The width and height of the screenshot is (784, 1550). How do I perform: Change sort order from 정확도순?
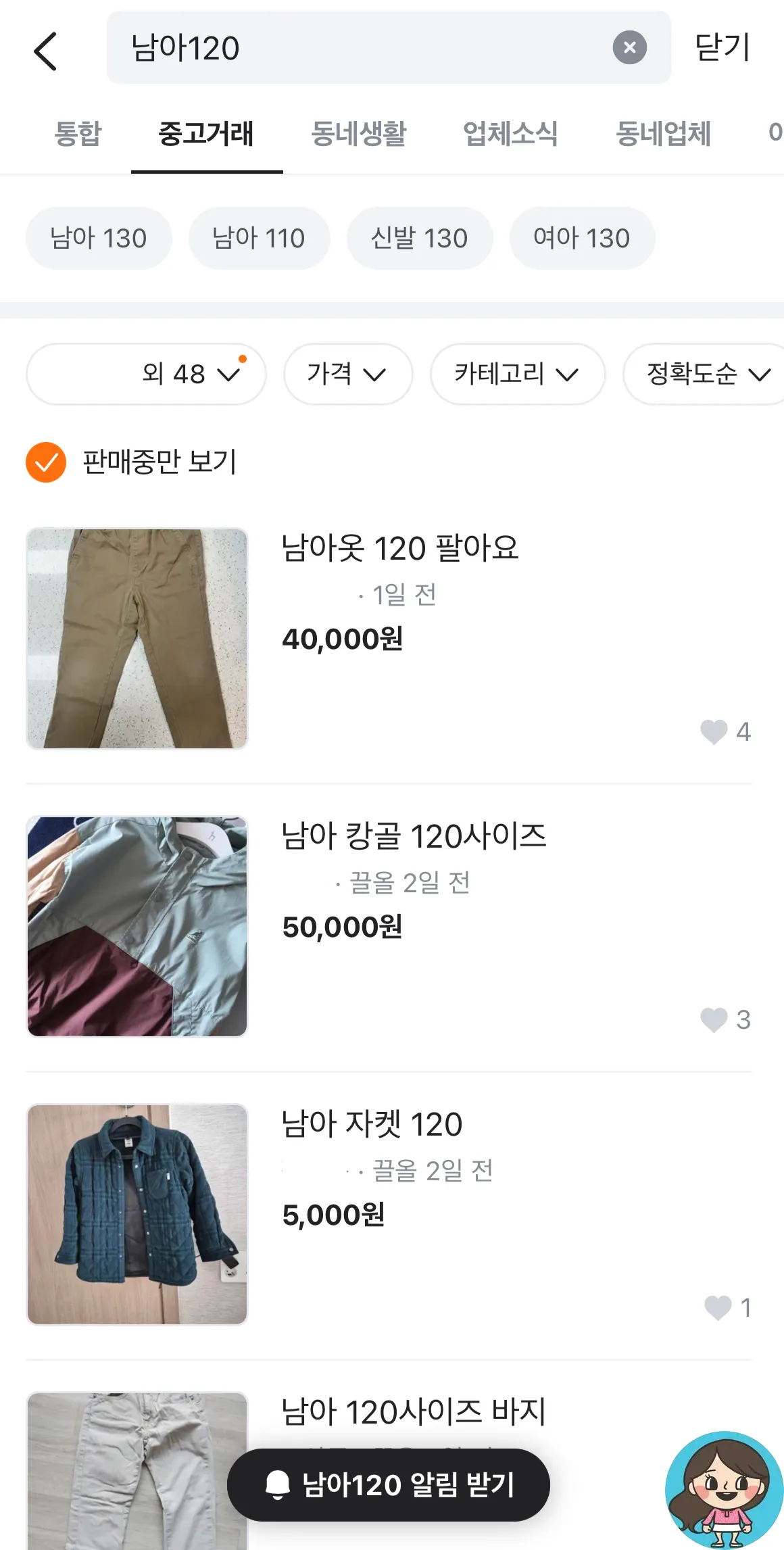coord(706,374)
